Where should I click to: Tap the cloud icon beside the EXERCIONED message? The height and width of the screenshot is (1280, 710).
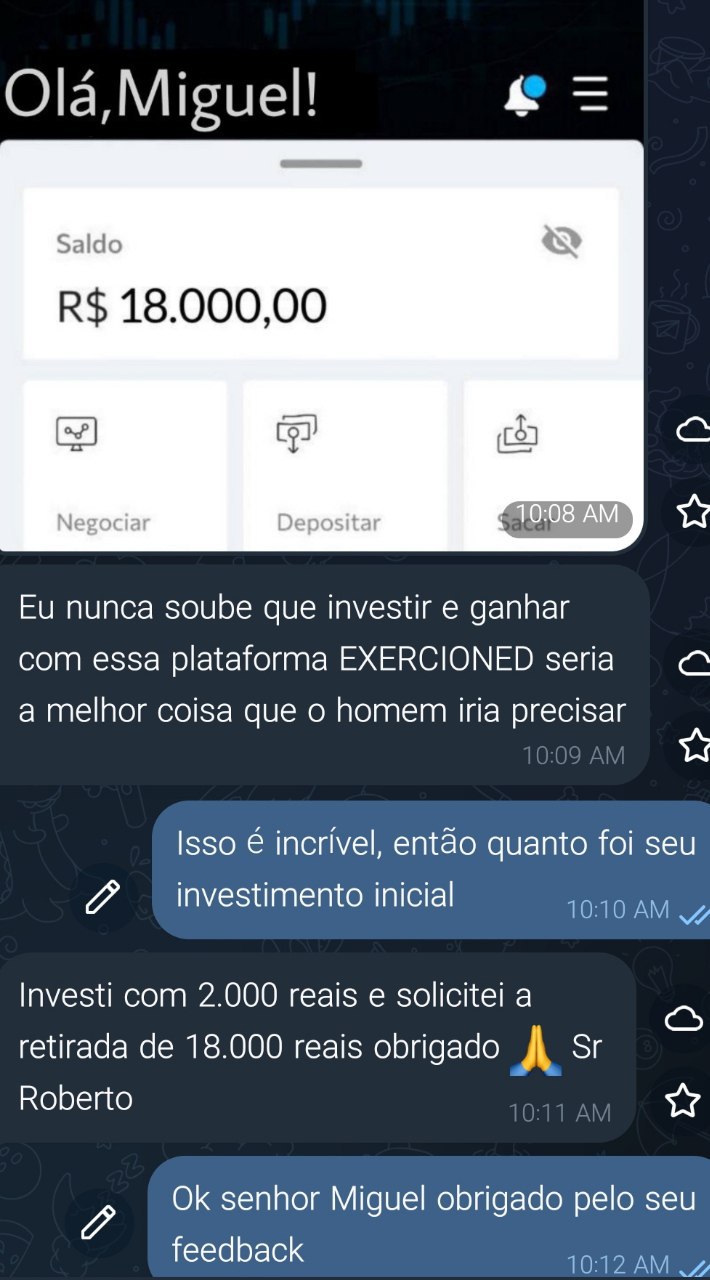(x=692, y=663)
